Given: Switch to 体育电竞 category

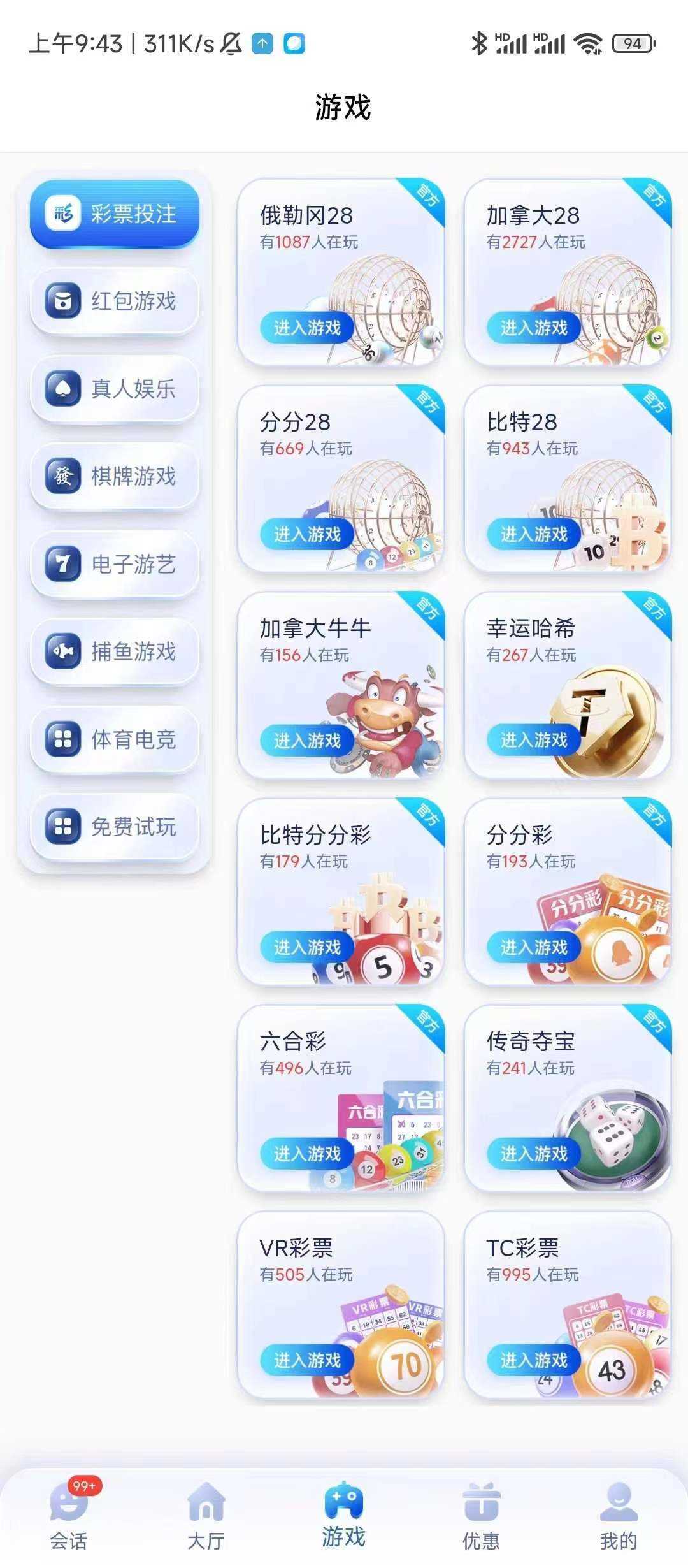Looking at the screenshot, I should (x=115, y=739).
